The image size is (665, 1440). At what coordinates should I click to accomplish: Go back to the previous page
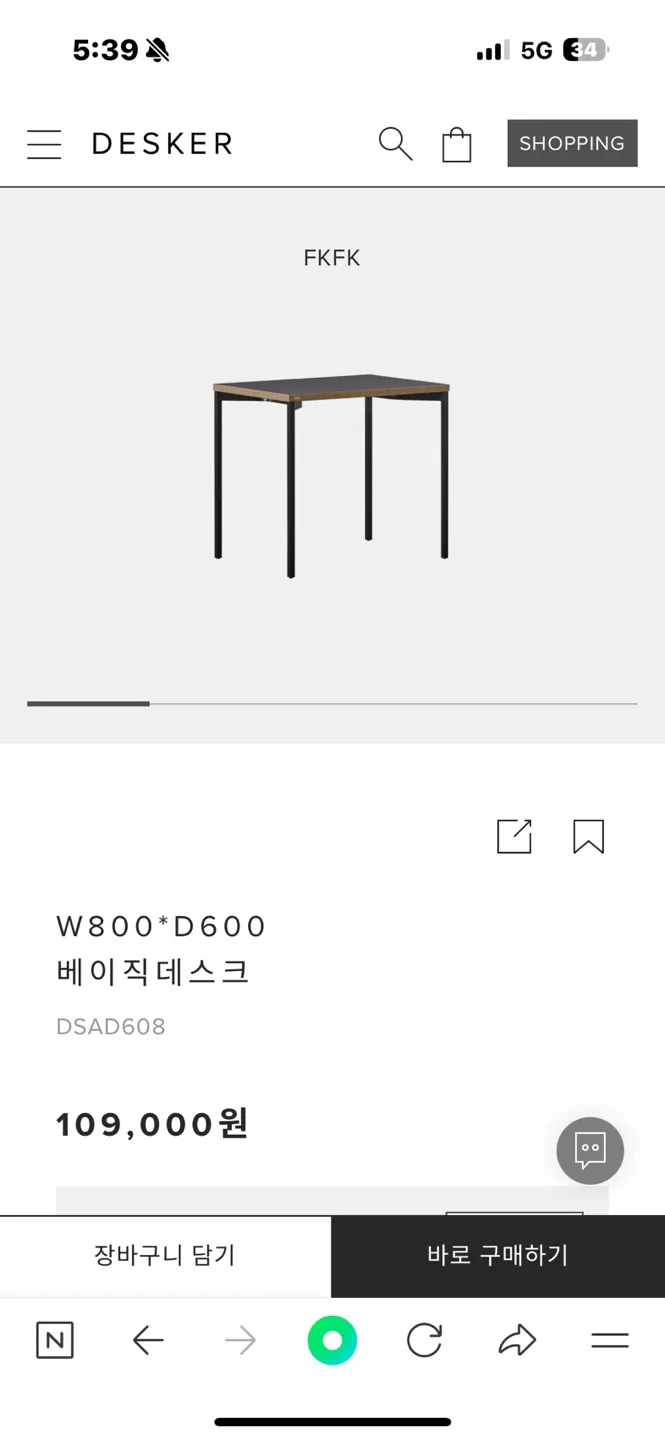[148, 1340]
